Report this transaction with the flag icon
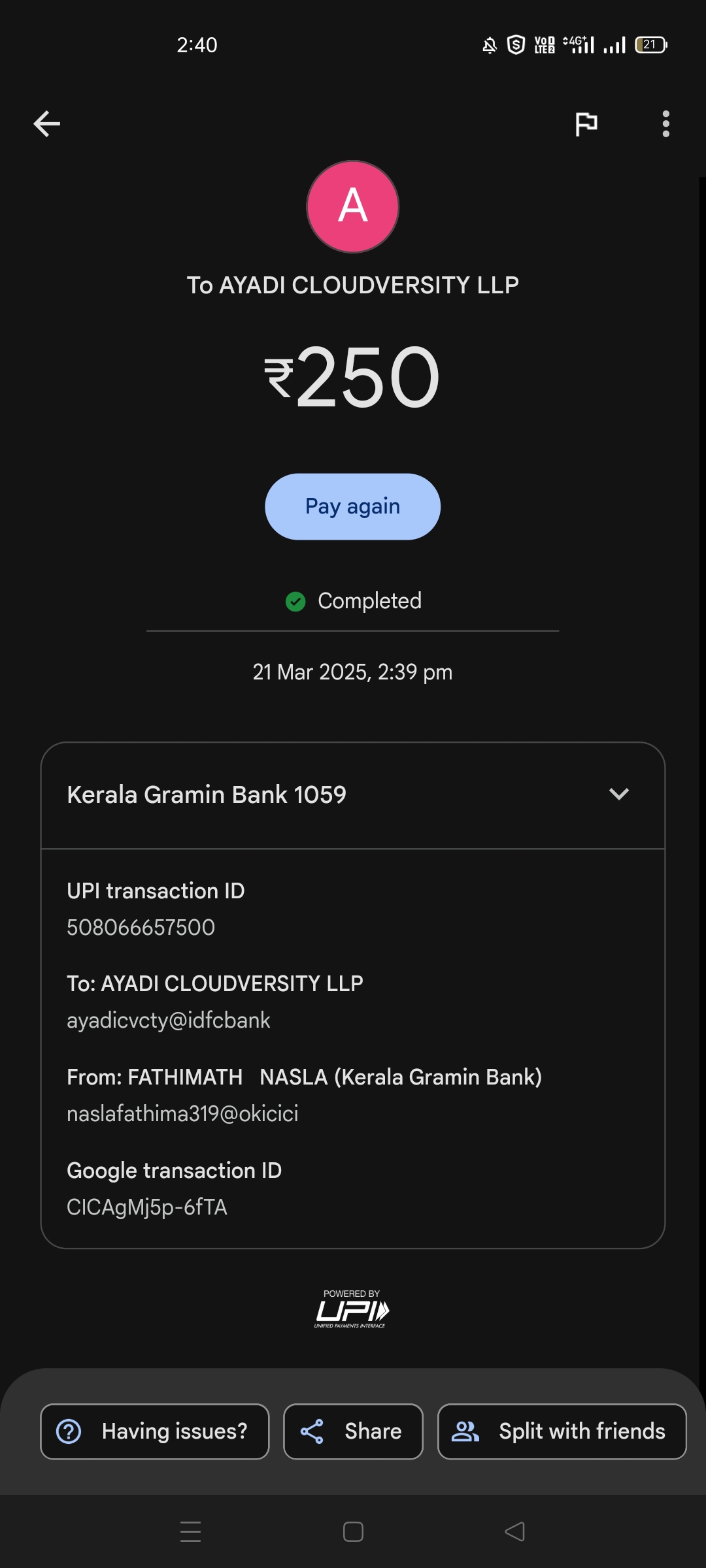The image size is (706, 1568). click(586, 123)
